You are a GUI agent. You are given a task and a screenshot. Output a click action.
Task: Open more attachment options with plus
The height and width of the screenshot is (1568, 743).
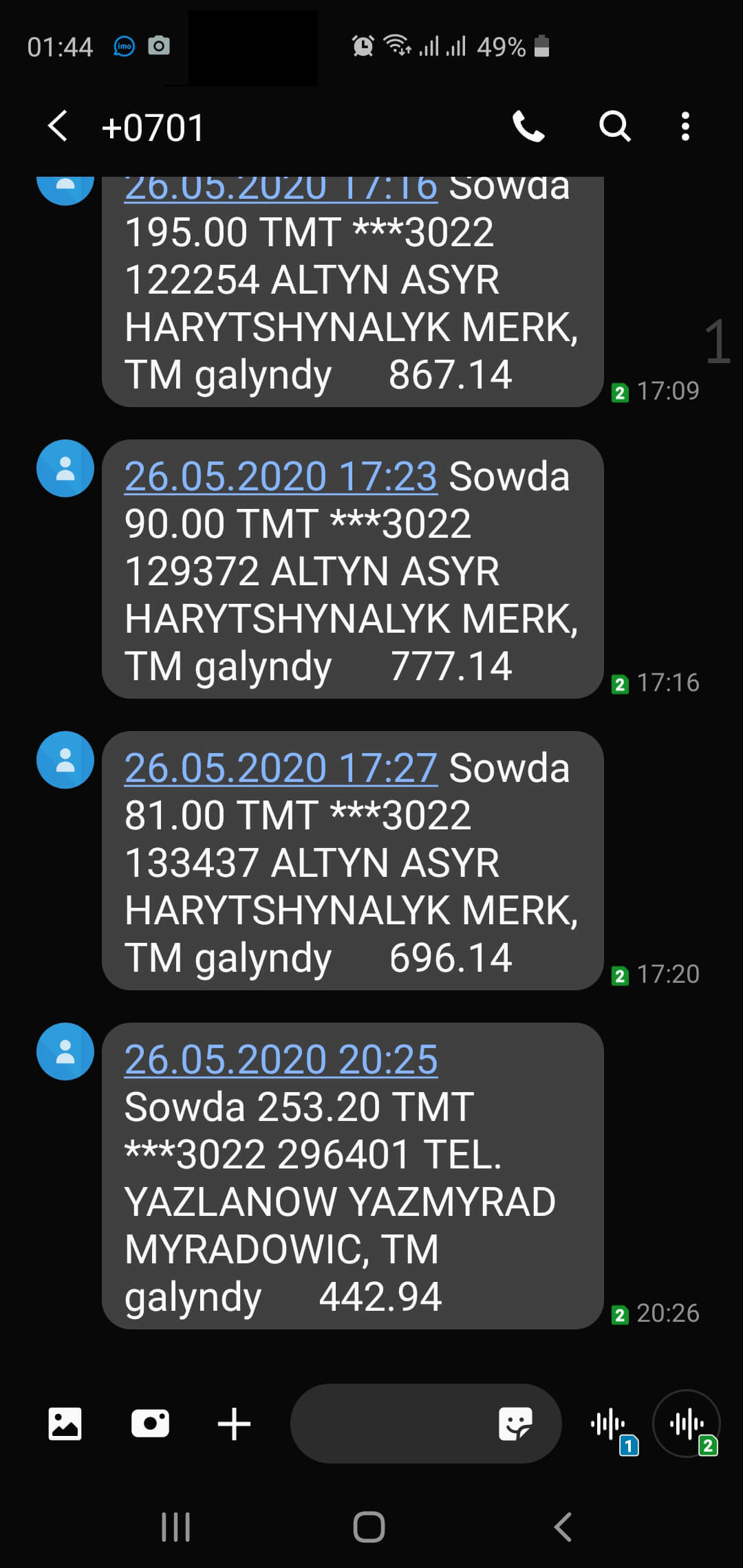coord(234,1424)
